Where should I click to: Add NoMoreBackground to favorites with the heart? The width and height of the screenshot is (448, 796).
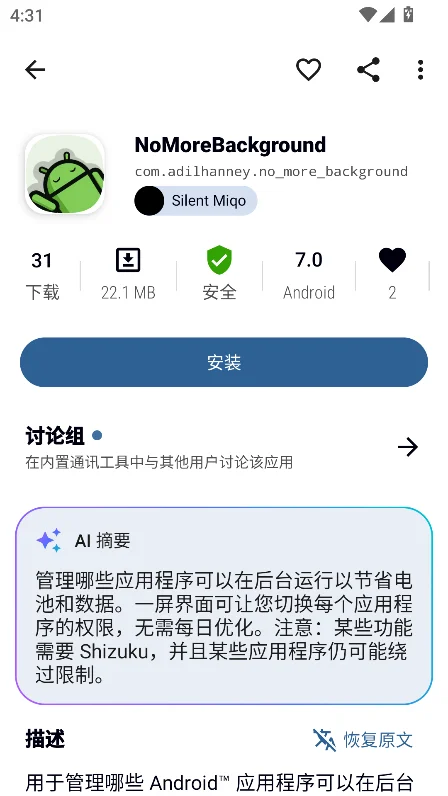tap(308, 70)
